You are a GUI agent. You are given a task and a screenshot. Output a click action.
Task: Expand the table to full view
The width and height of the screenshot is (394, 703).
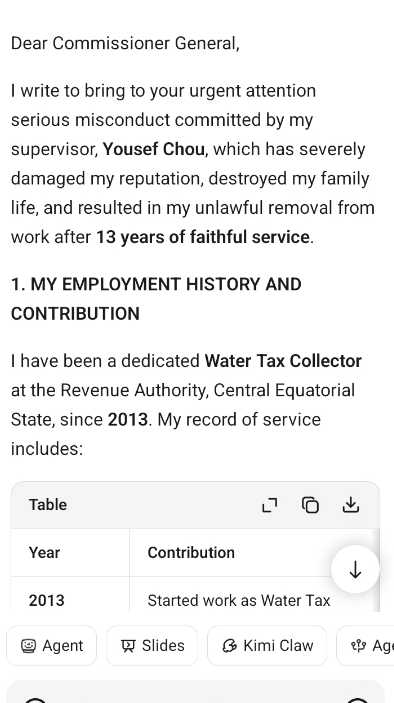[269, 505]
